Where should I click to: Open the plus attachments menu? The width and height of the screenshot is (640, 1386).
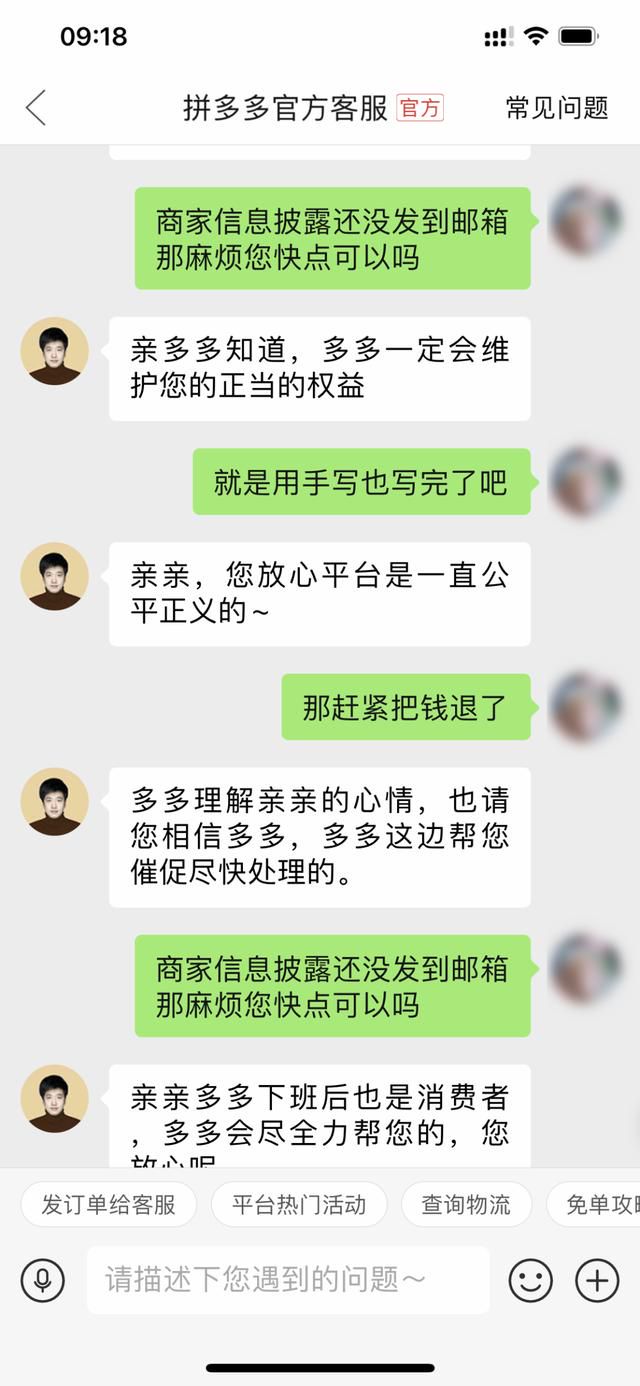click(597, 1280)
